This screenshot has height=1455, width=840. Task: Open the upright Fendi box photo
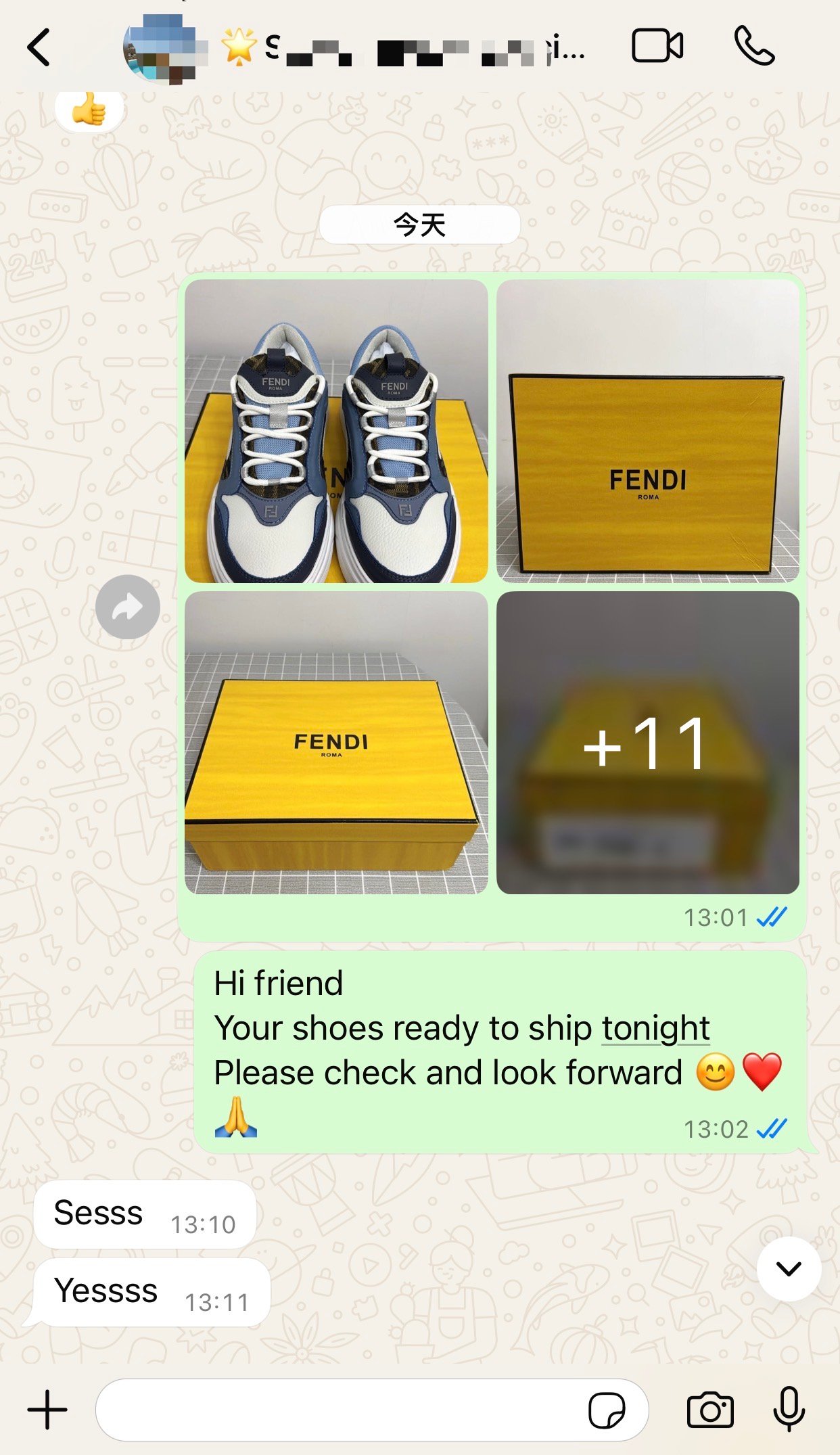pyautogui.click(x=647, y=431)
